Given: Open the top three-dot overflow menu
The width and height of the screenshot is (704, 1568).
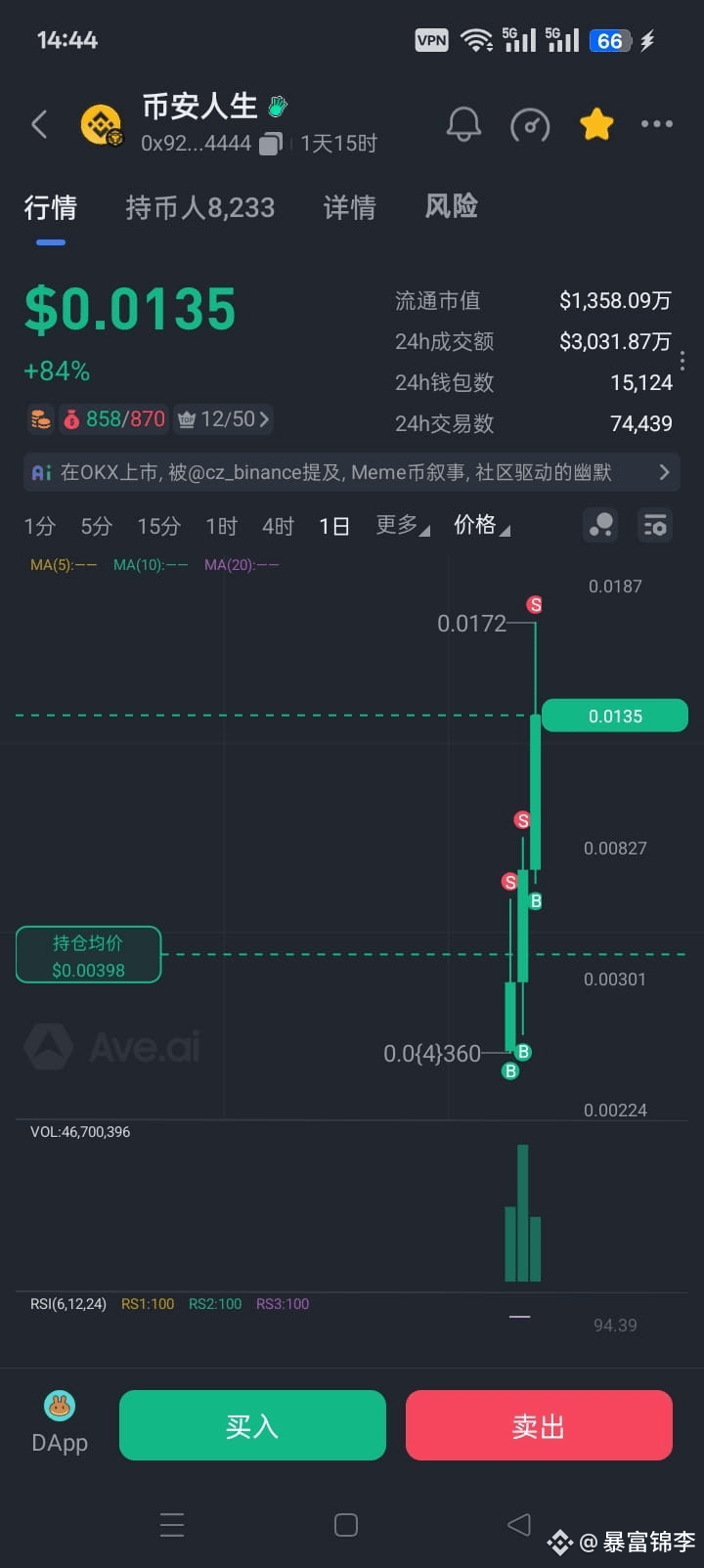Looking at the screenshot, I should click(656, 124).
